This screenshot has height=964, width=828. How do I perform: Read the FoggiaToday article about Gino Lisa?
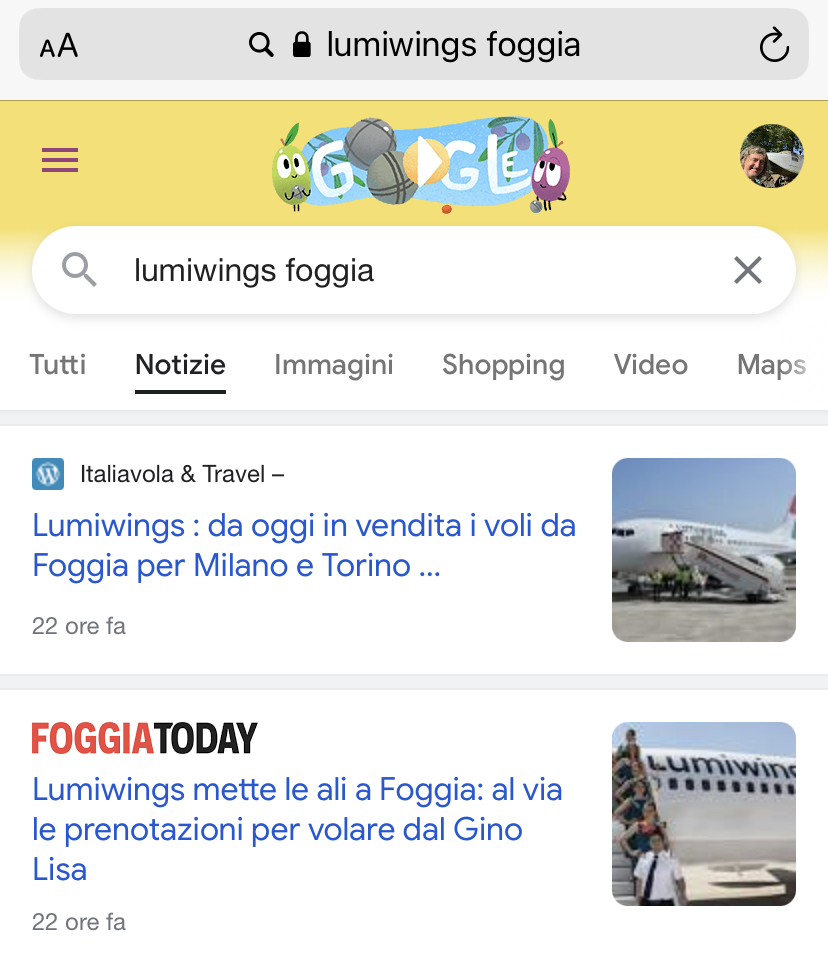[x=297, y=829]
